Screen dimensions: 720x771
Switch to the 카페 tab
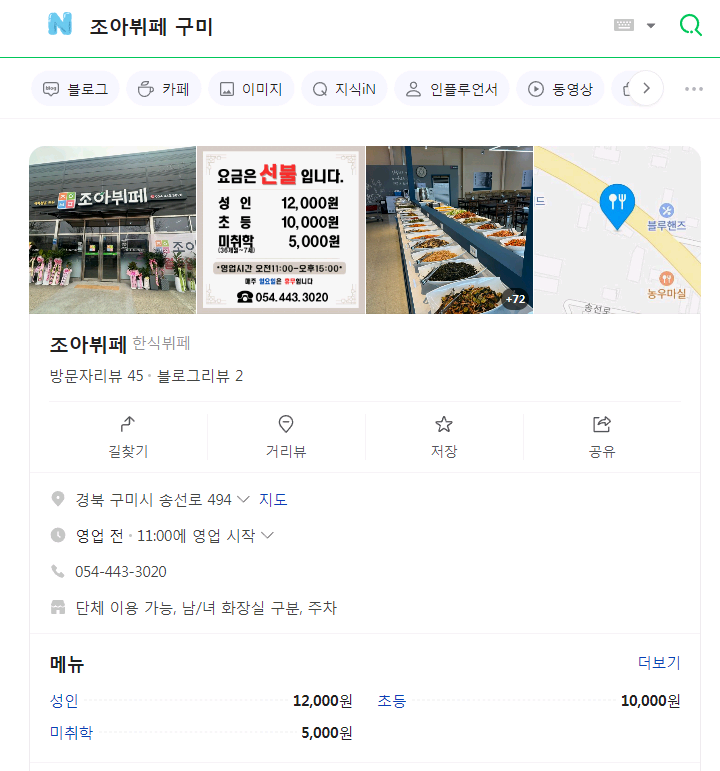coord(163,89)
